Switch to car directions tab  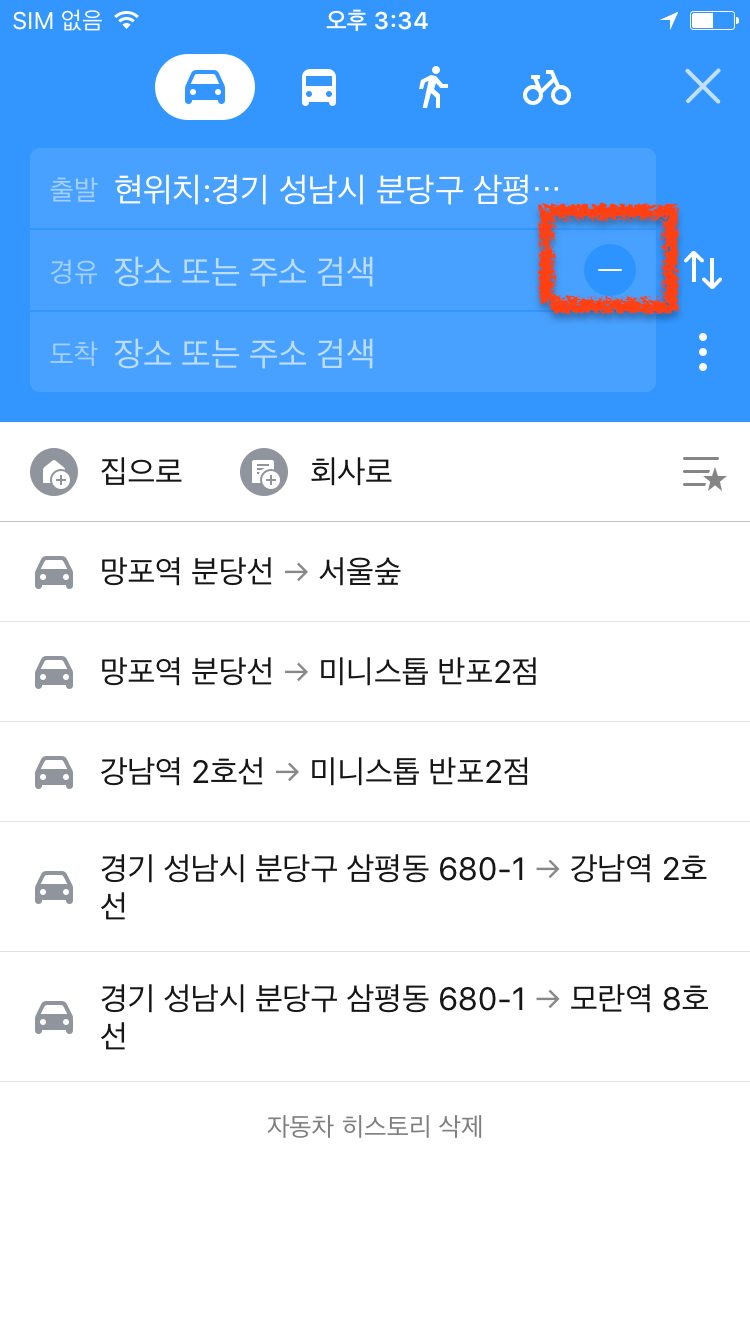click(205, 87)
